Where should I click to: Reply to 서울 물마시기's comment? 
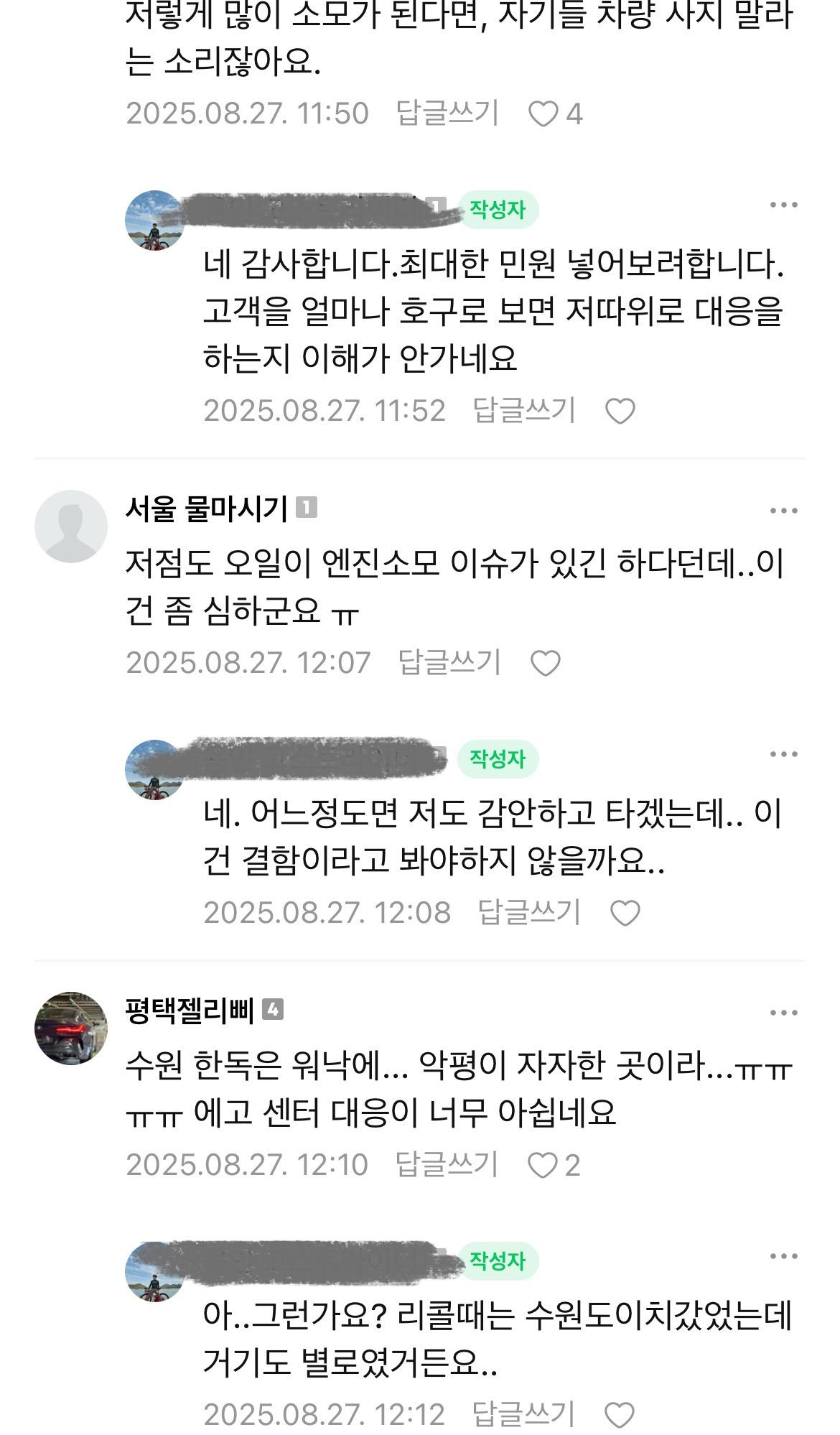(x=449, y=662)
